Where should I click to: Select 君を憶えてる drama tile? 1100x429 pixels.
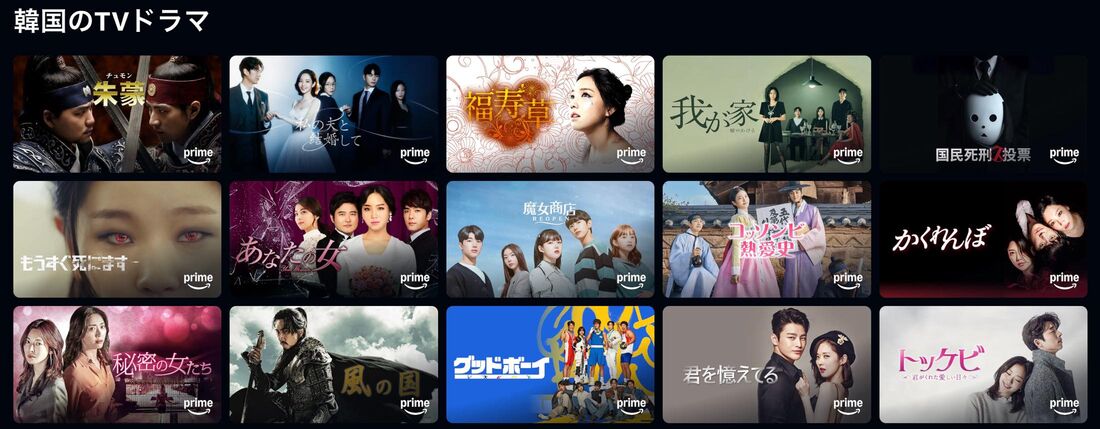click(766, 364)
